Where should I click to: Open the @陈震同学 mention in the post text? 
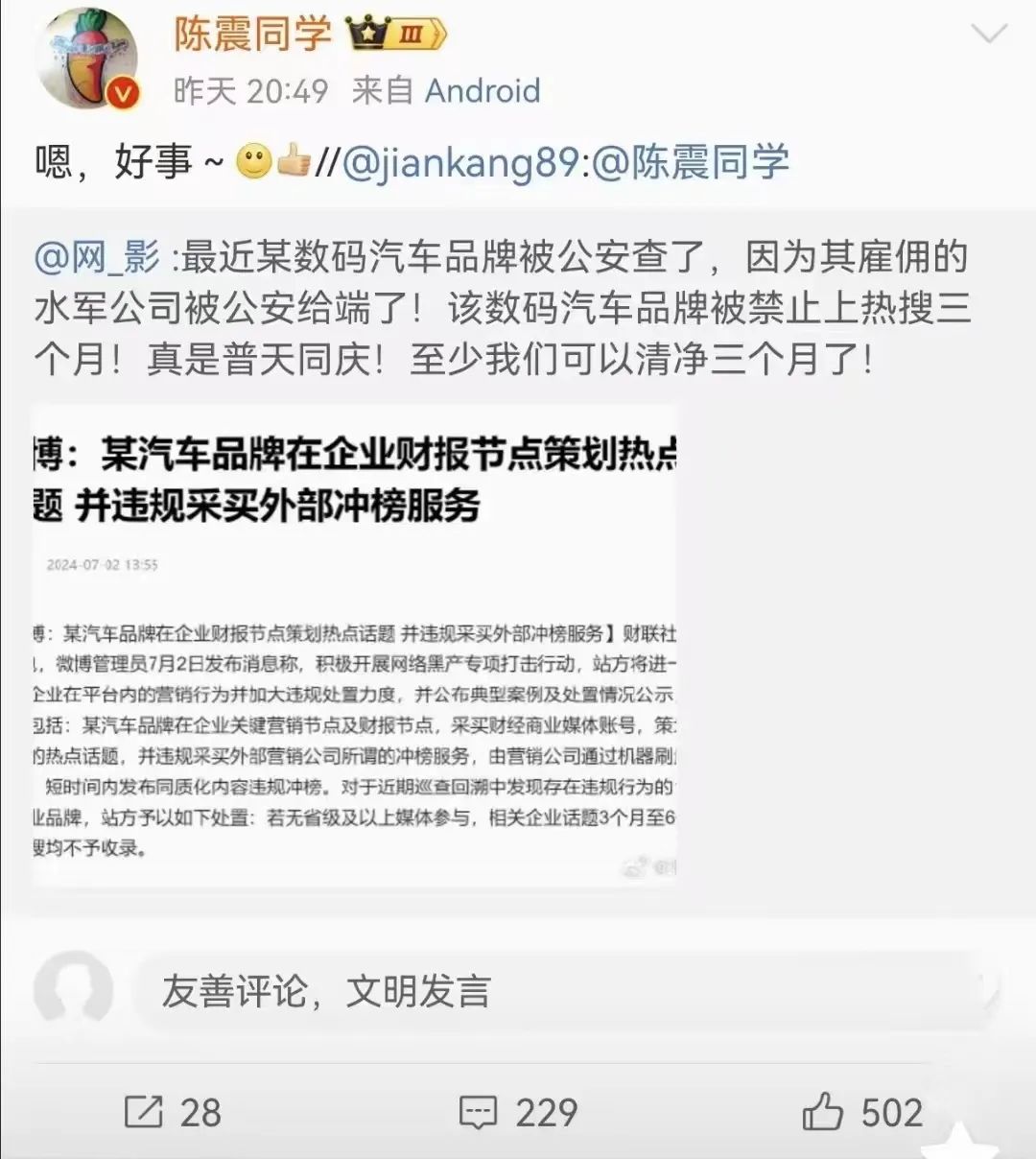tap(691, 162)
